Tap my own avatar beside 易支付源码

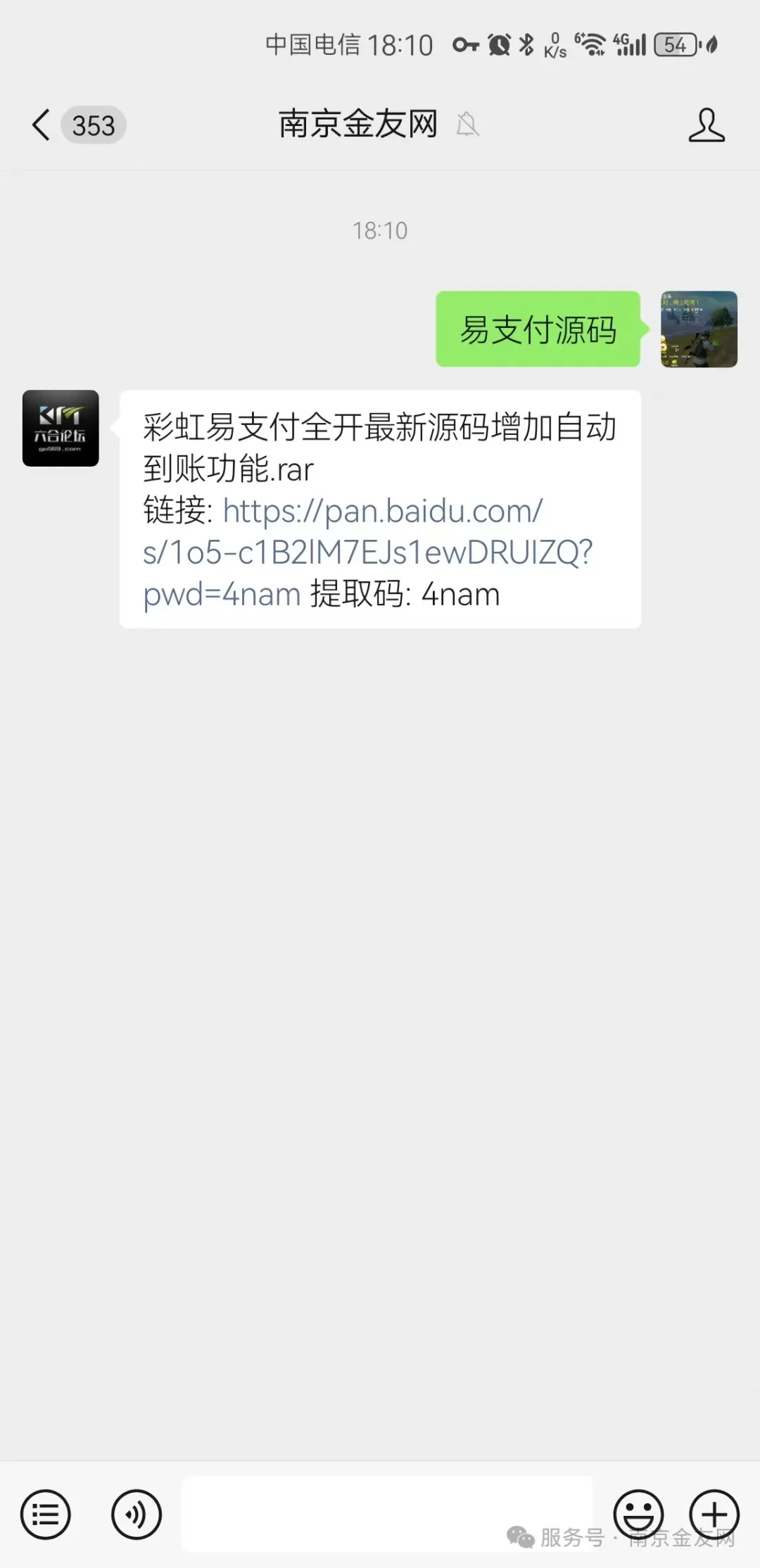click(698, 329)
